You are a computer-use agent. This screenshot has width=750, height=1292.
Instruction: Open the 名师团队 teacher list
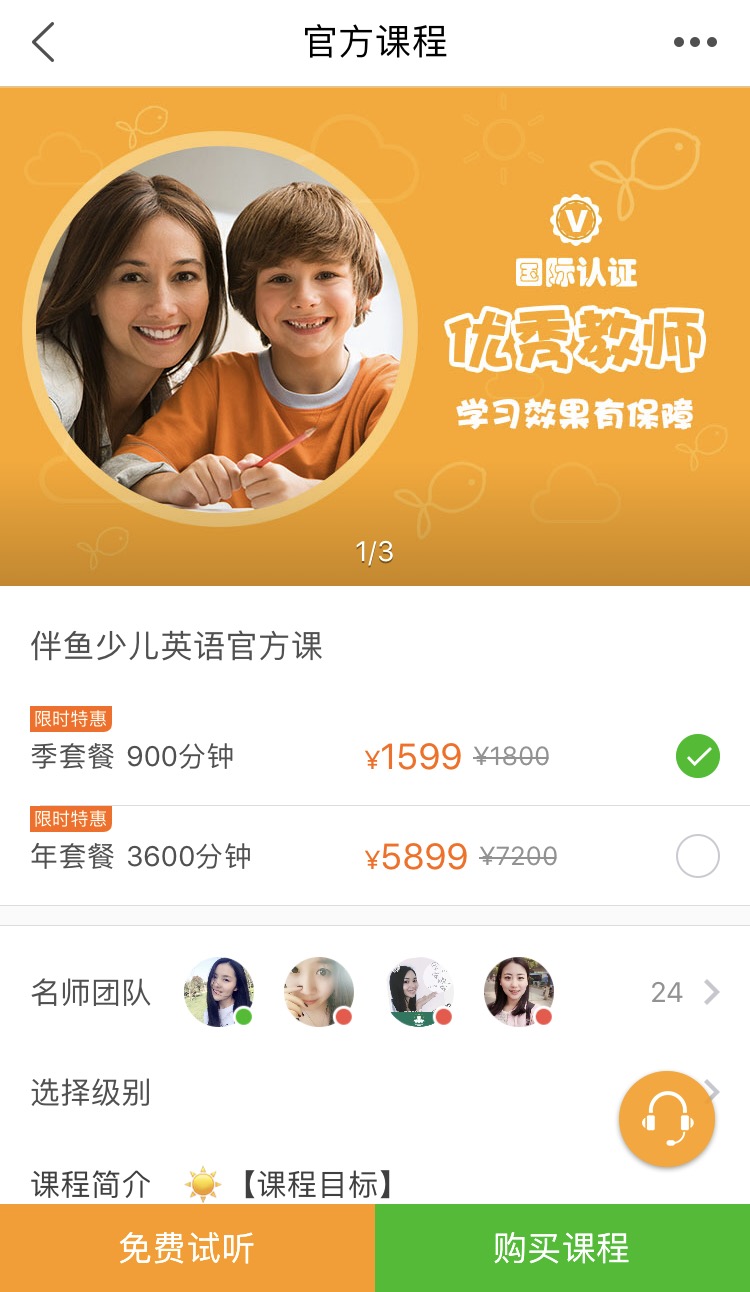tap(375, 992)
